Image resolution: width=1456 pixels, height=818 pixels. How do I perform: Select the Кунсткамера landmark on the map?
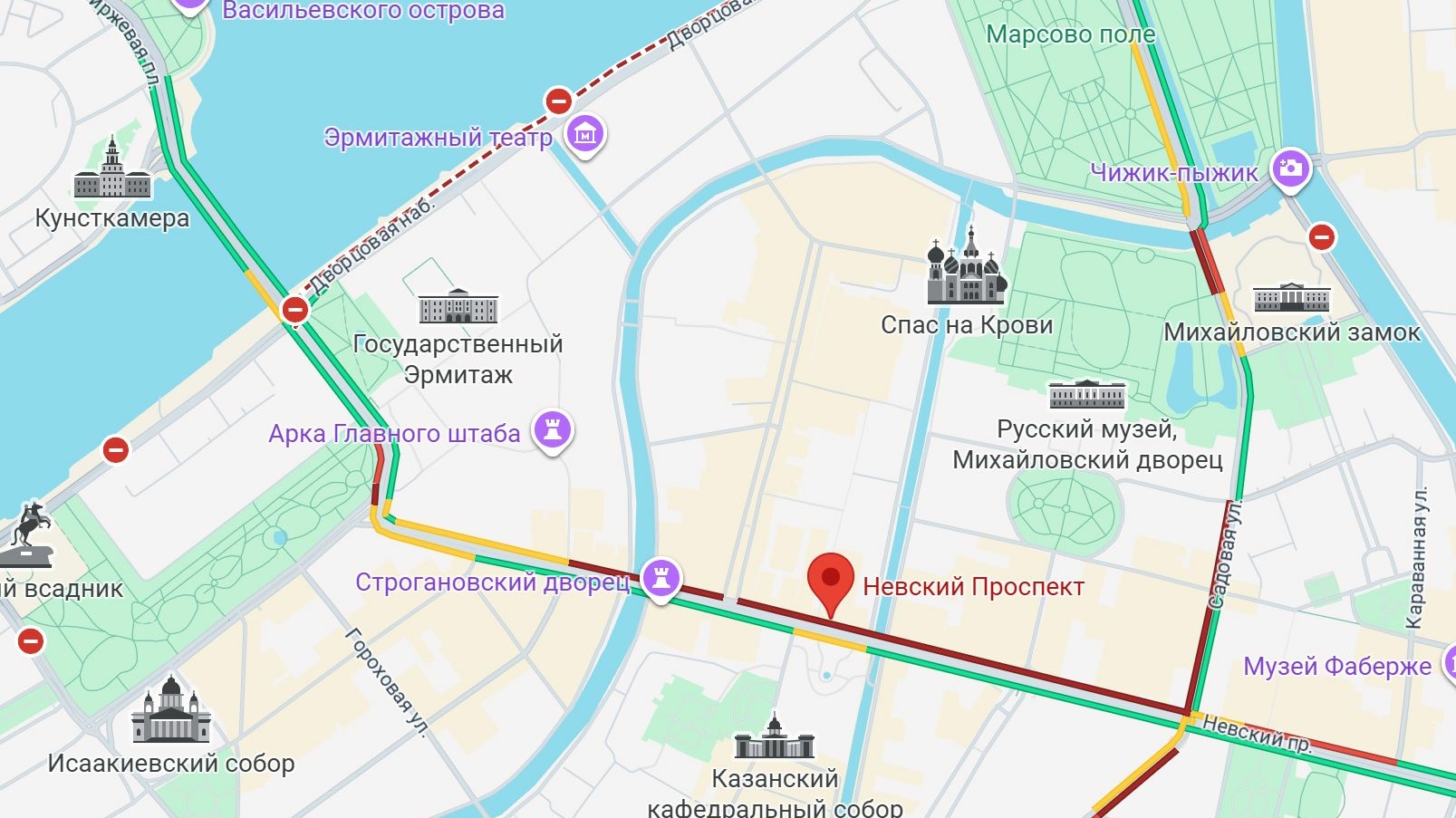click(112, 170)
